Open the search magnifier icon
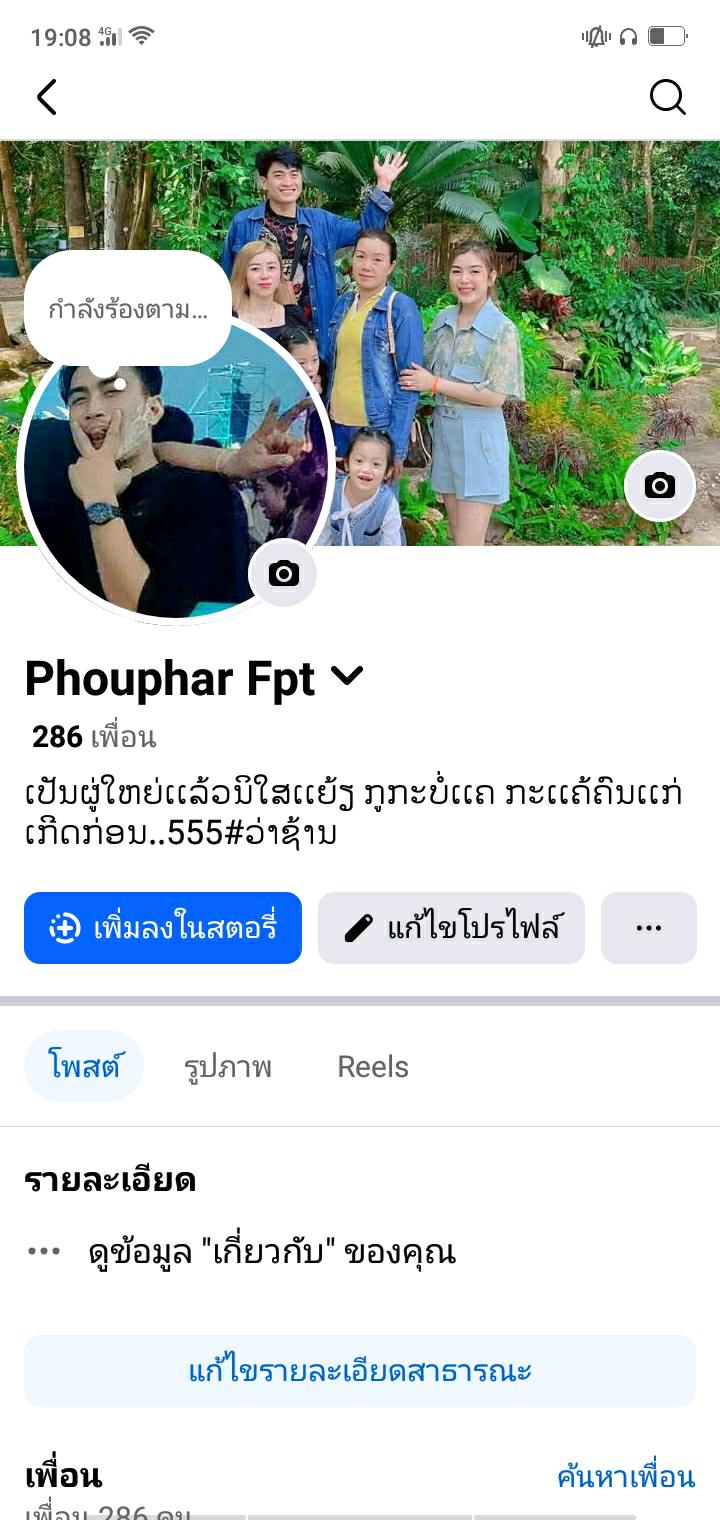Screen dimensions: 720x1520 [x=667, y=97]
